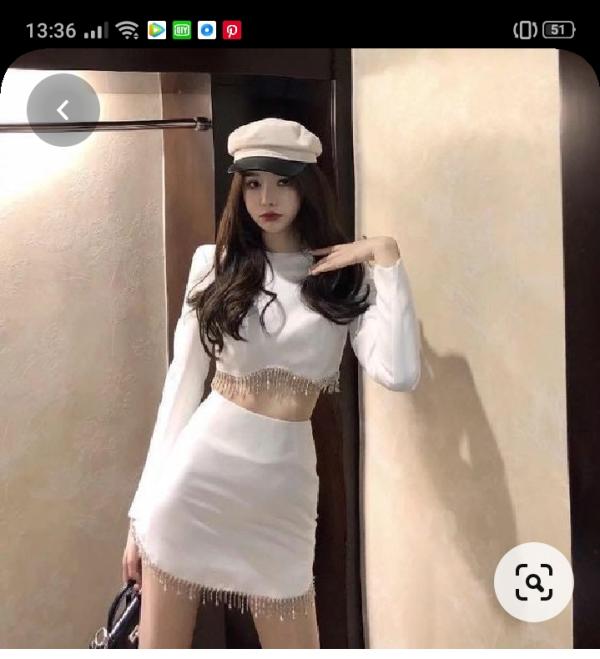Go back using the arrow button

[63, 110]
